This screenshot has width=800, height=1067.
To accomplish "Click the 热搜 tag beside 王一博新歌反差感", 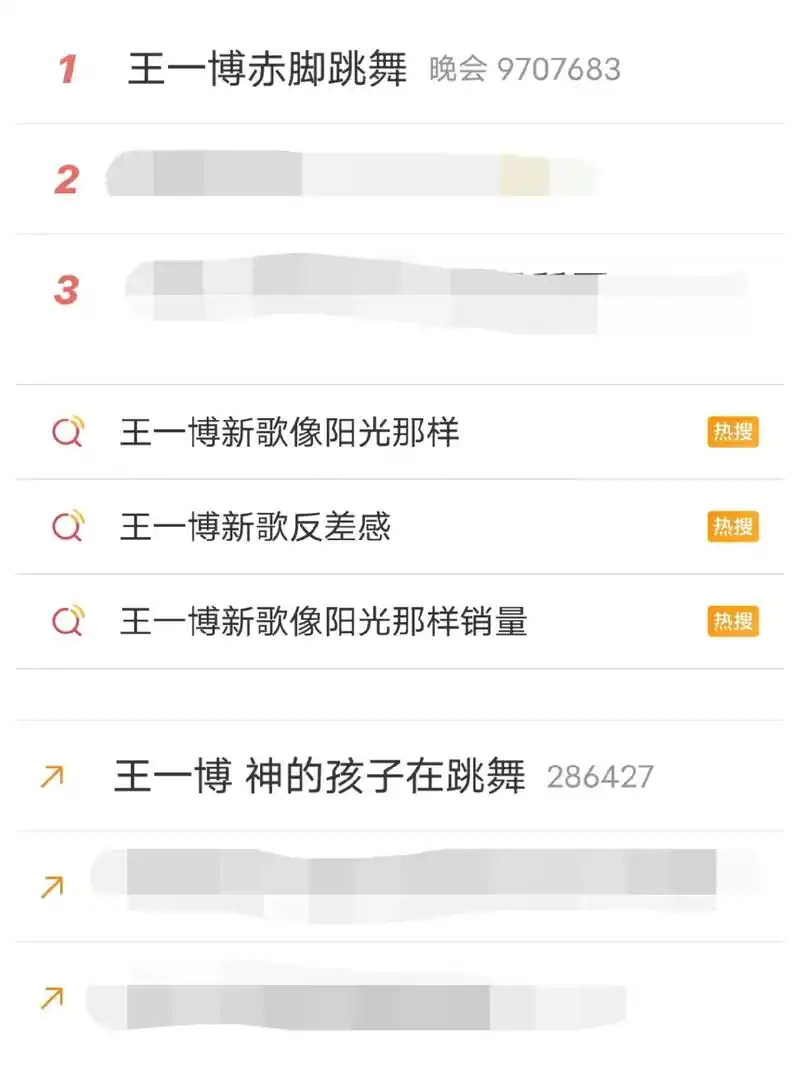I will tap(733, 526).
